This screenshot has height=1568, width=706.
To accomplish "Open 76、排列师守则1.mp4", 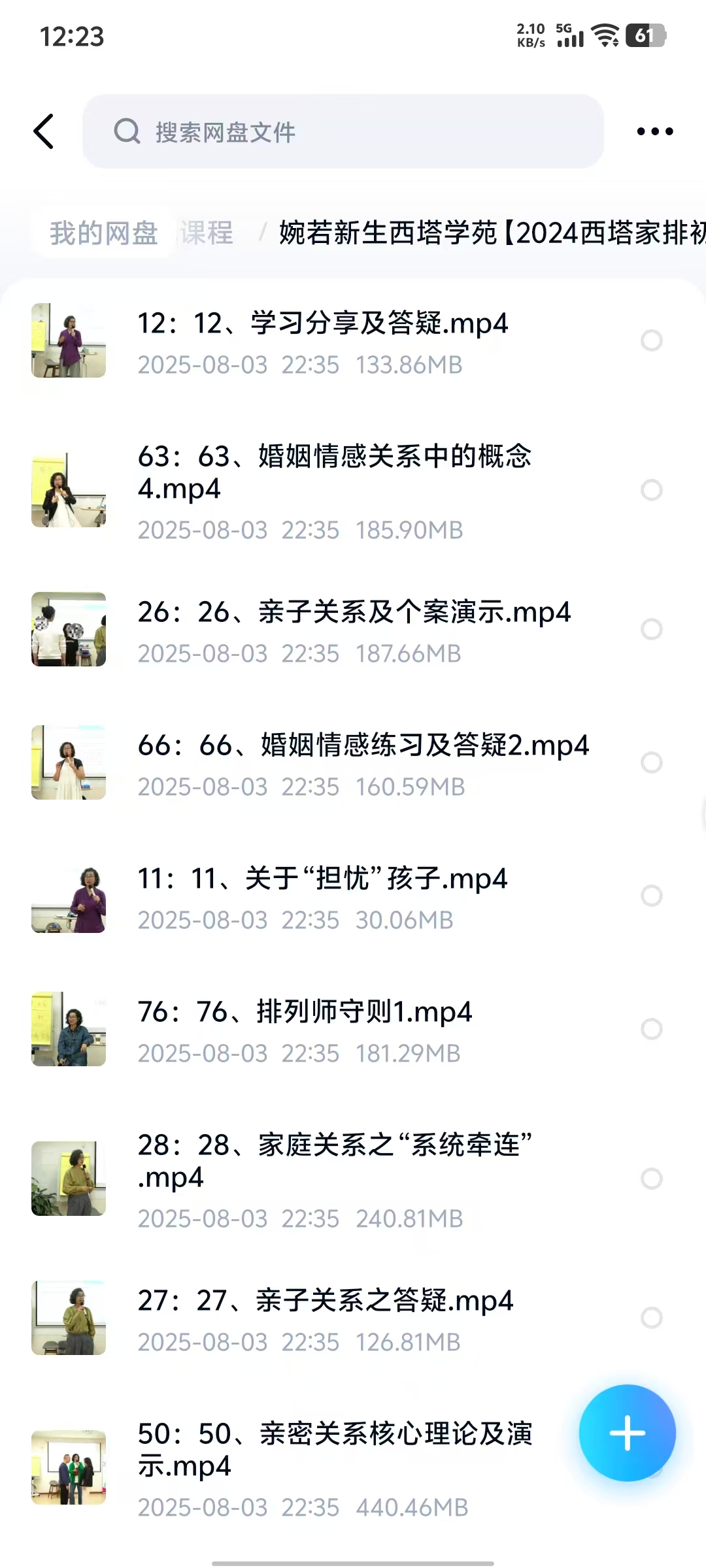I will point(305,1013).
